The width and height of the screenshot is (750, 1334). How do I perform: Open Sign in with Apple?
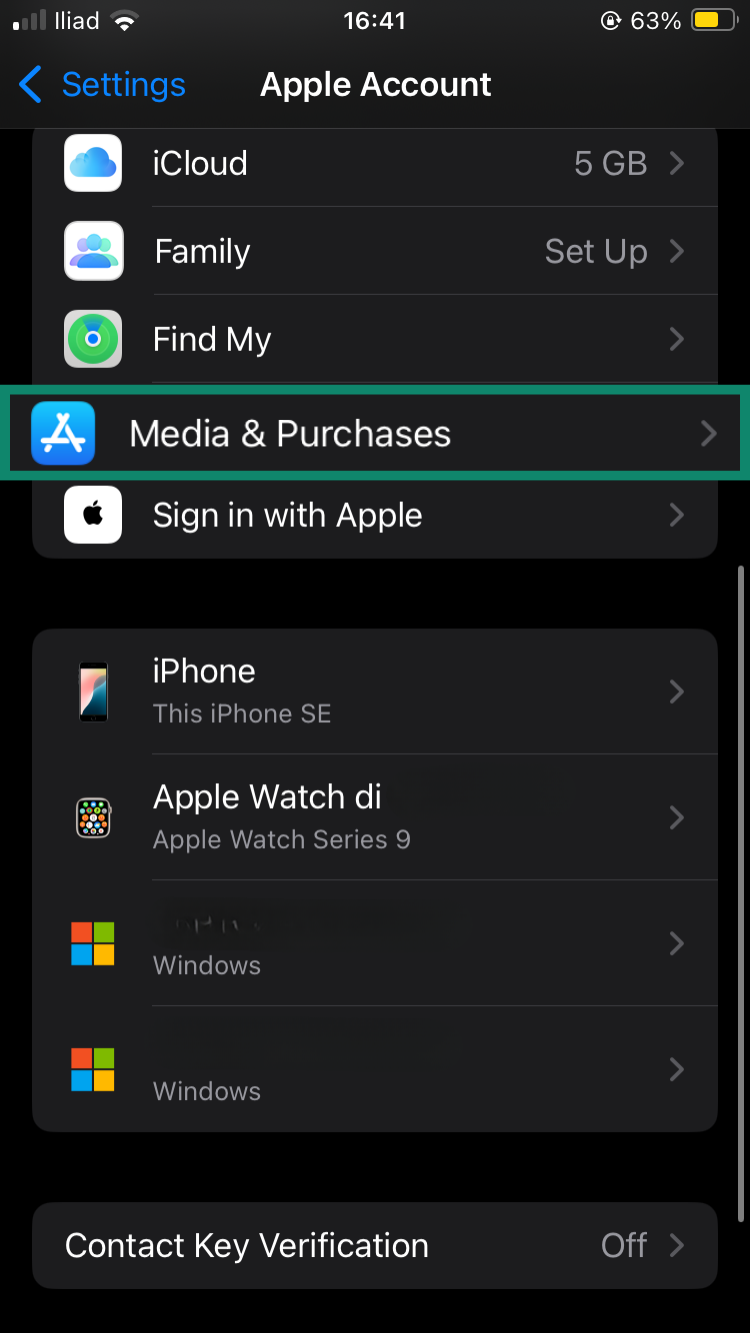375,516
